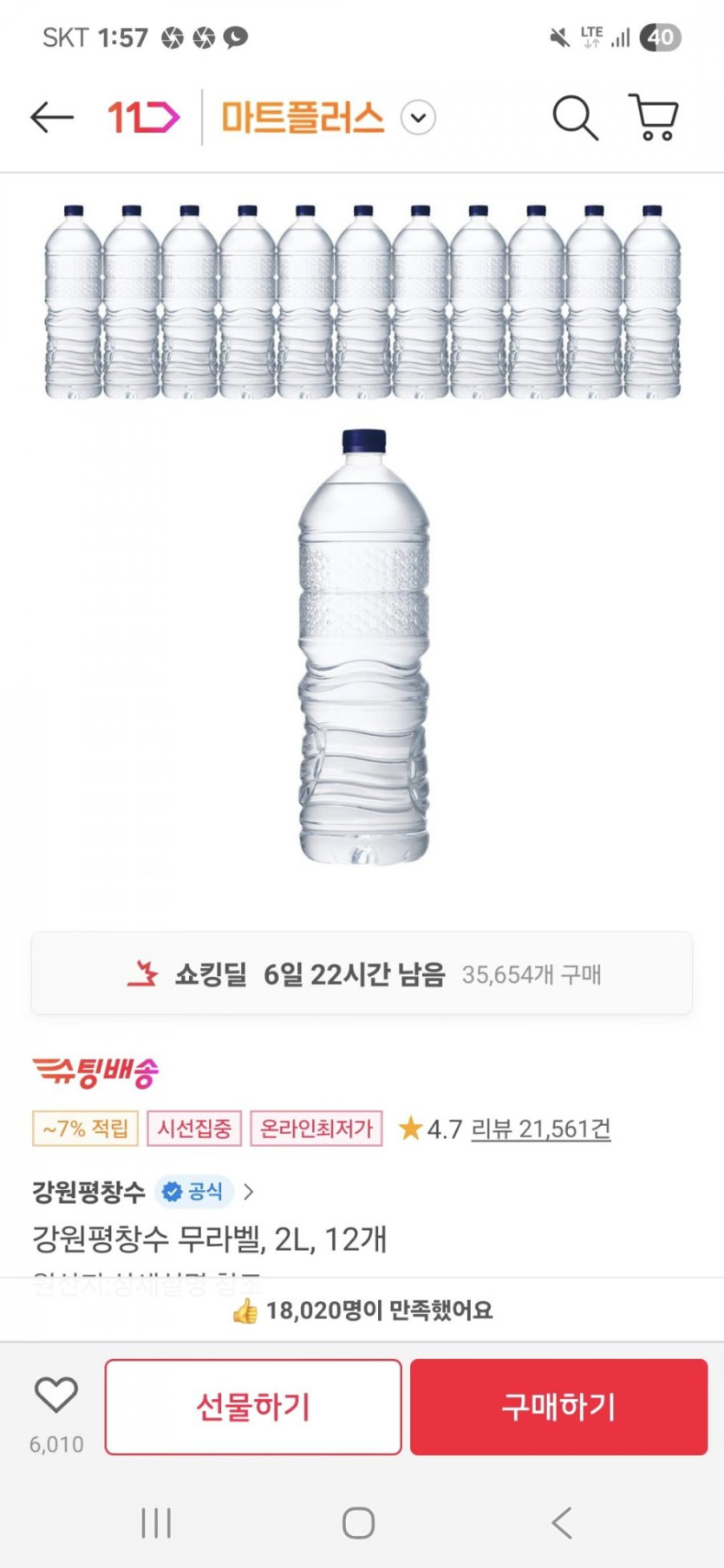Screen dimensions: 724x1568
Task: View the water bottle product image
Action: (363, 646)
